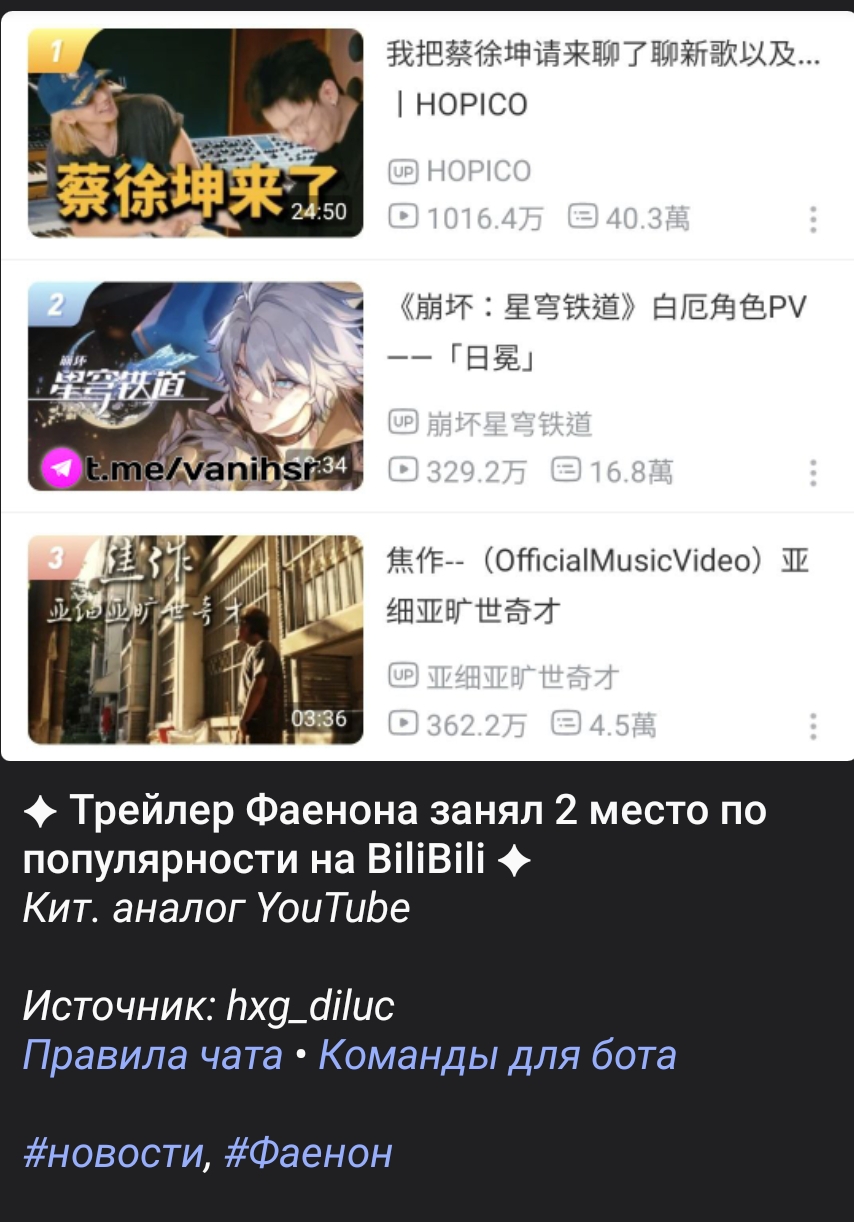Tap the #новости hashtag

pos(113,1153)
